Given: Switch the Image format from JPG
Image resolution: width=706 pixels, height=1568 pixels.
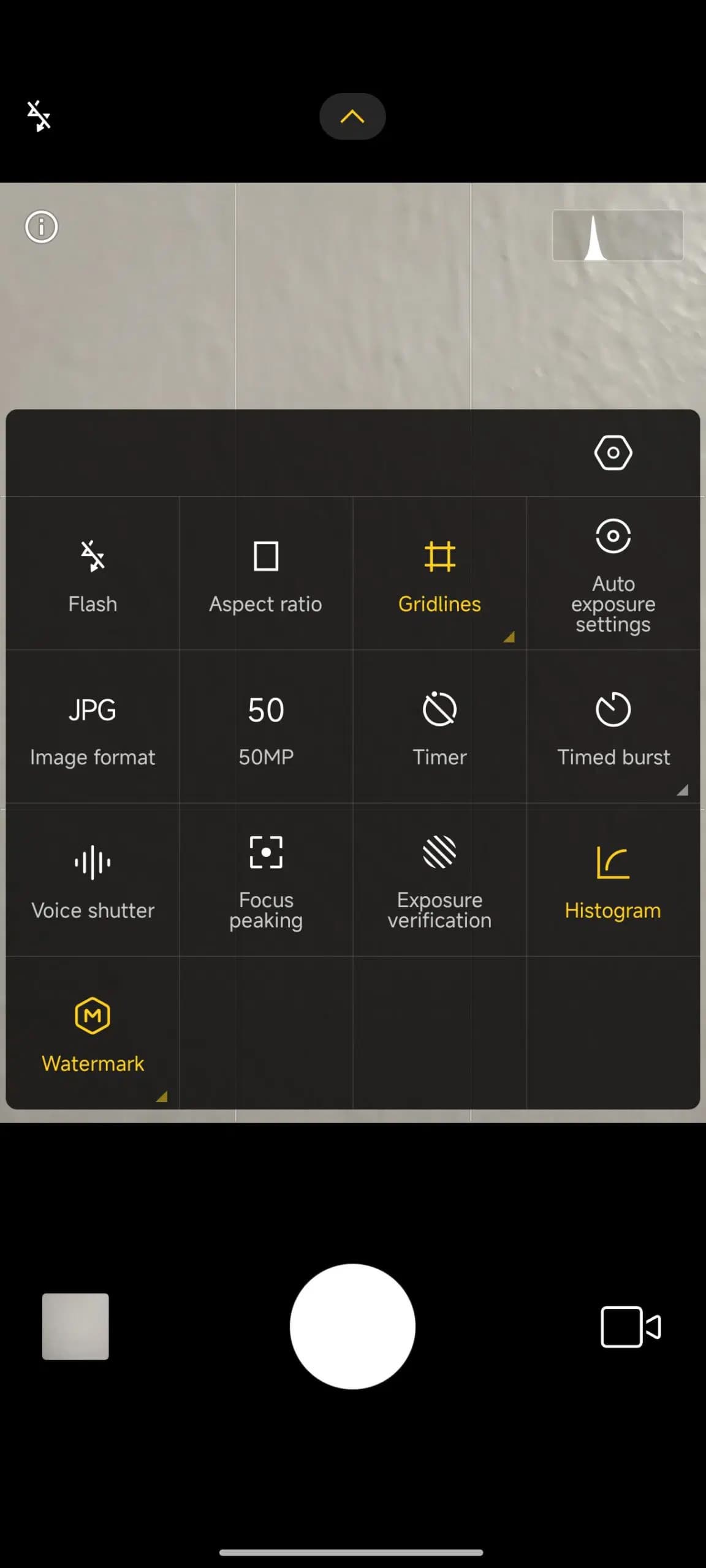Looking at the screenshot, I should coord(93,726).
